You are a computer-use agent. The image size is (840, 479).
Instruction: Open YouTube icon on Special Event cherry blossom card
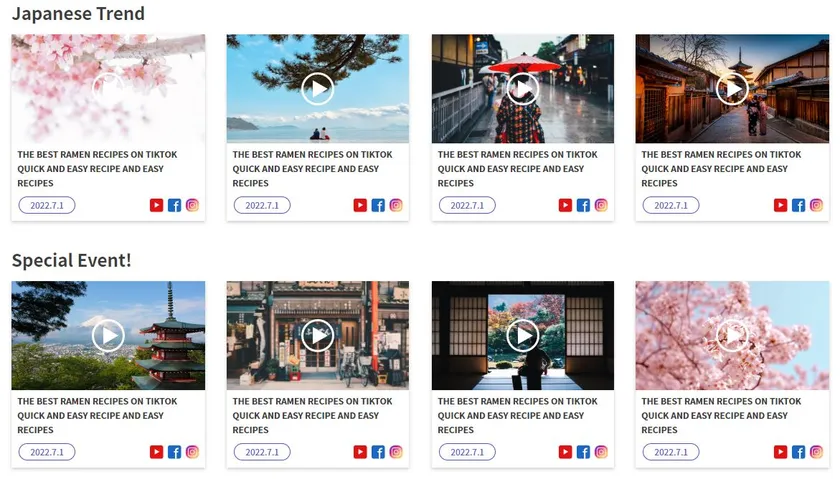coord(780,452)
